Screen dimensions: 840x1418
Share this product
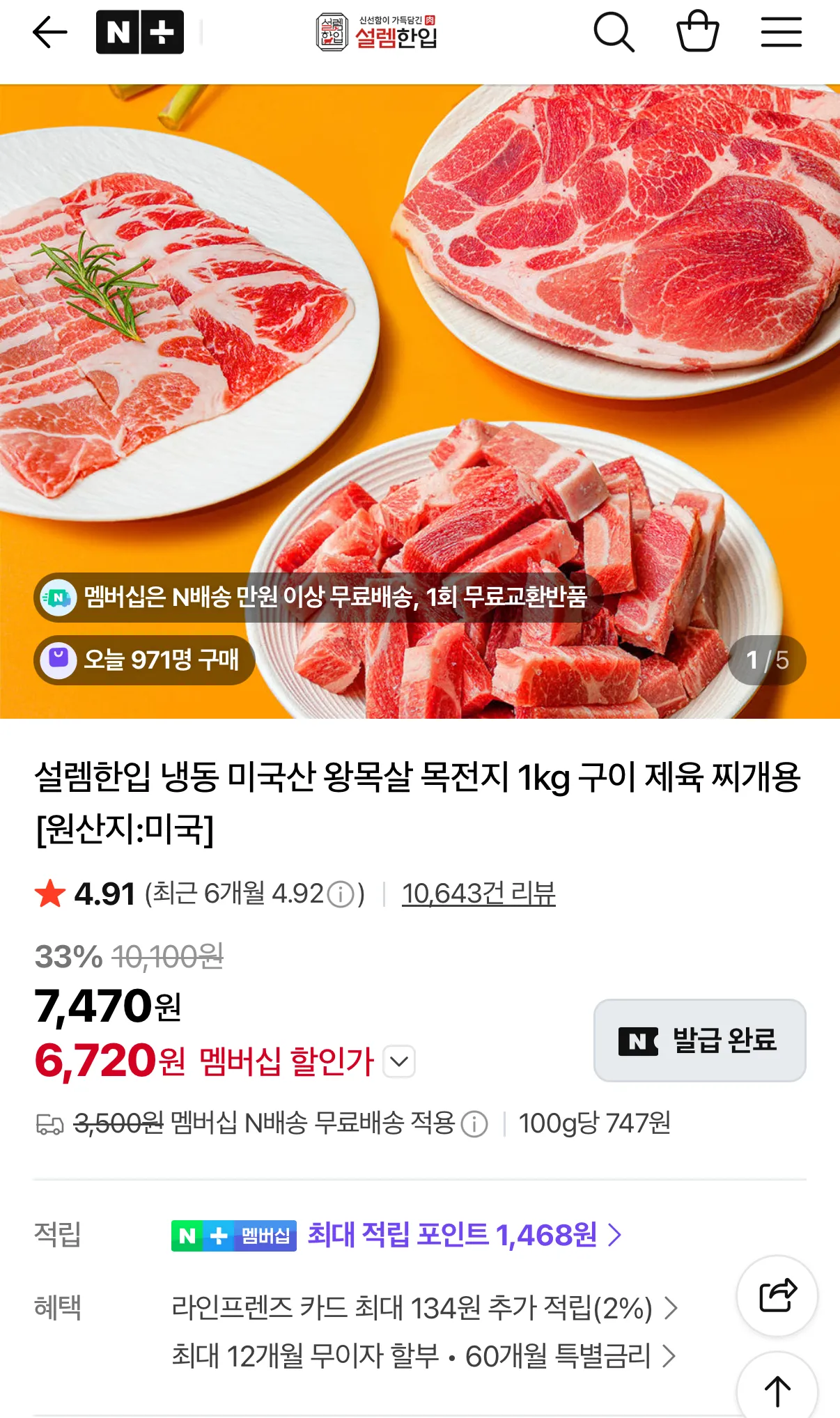(x=777, y=1295)
